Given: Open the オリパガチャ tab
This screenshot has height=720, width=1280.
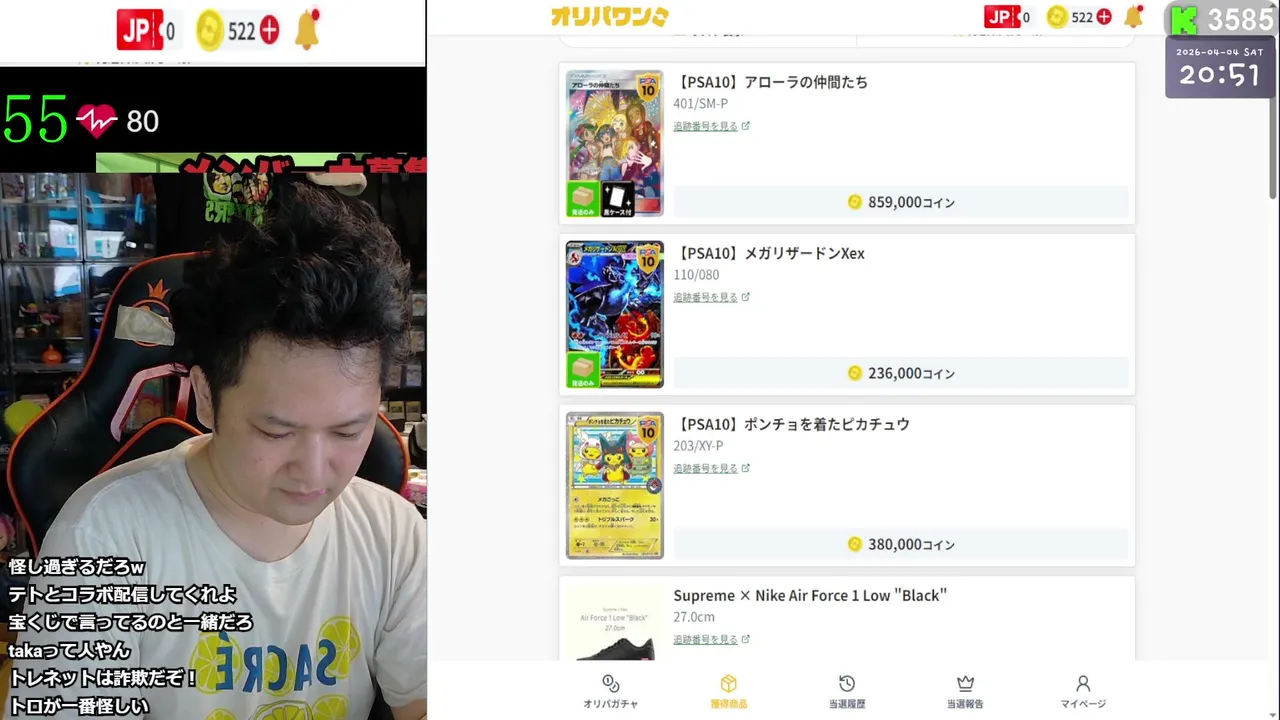Looking at the screenshot, I should [610, 691].
